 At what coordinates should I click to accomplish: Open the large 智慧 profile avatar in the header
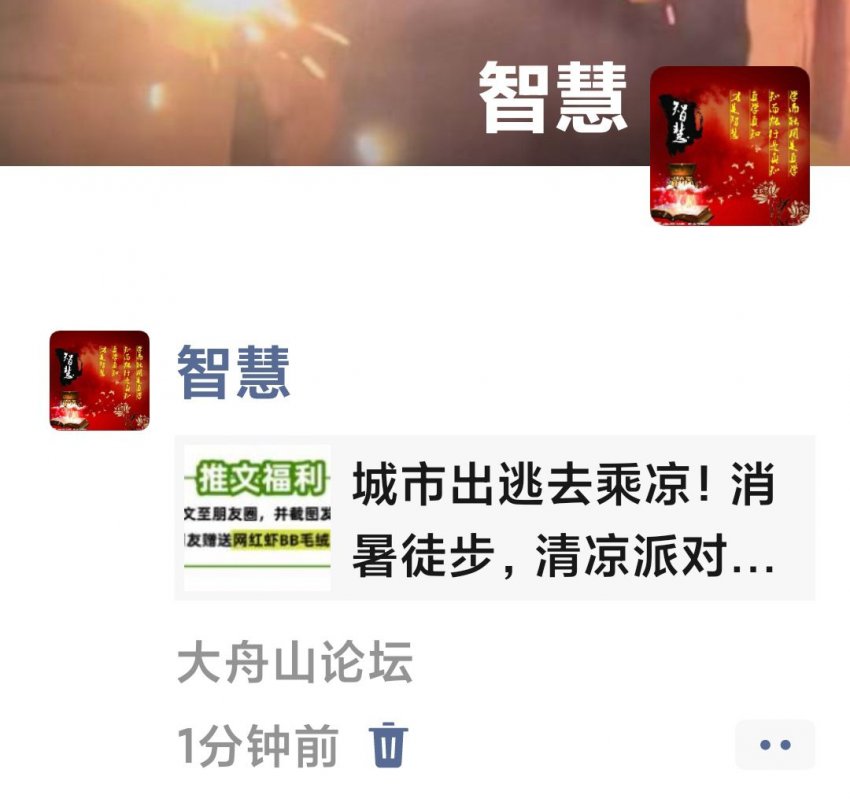point(729,146)
